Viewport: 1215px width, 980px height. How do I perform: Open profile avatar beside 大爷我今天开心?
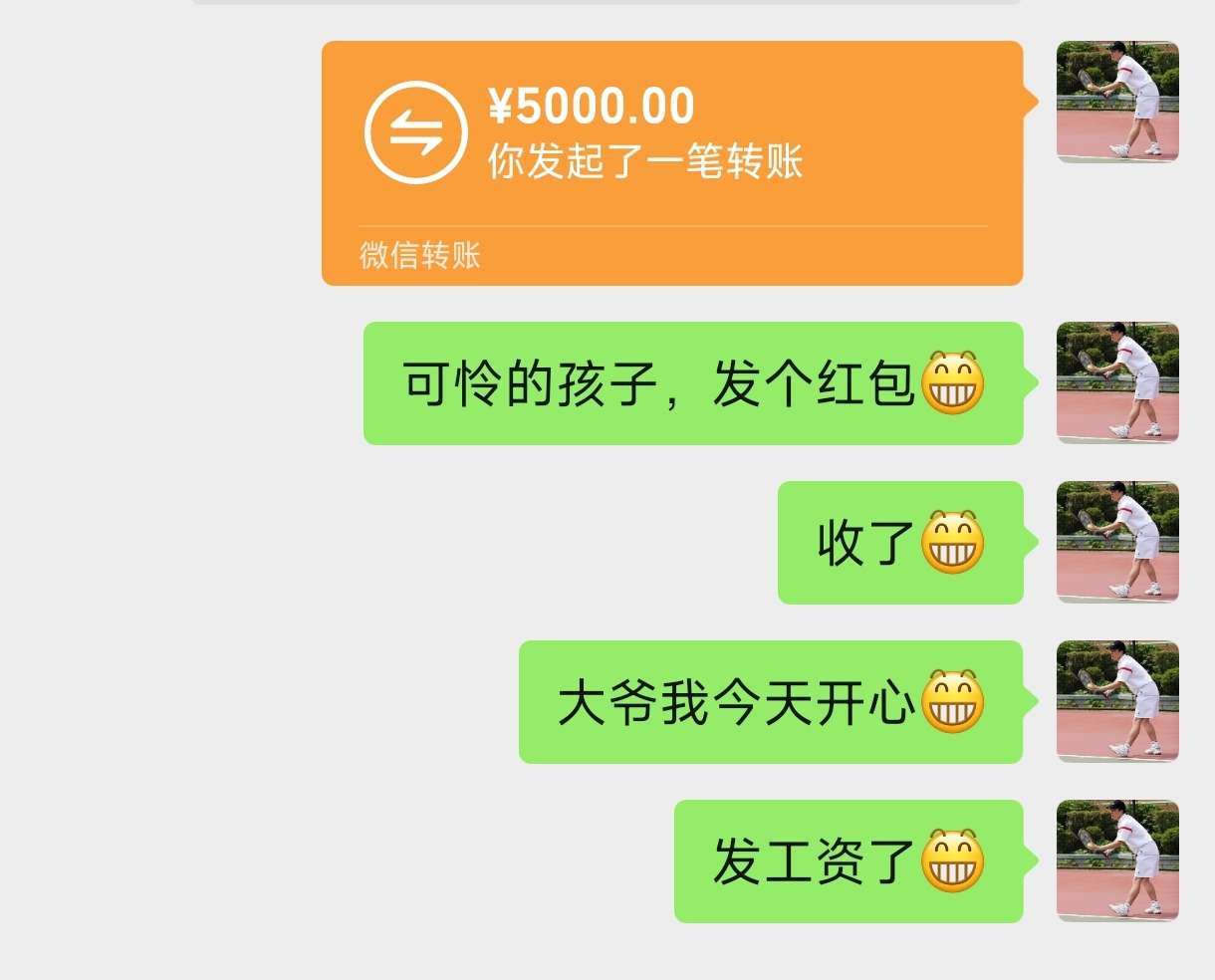coord(1117,701)
